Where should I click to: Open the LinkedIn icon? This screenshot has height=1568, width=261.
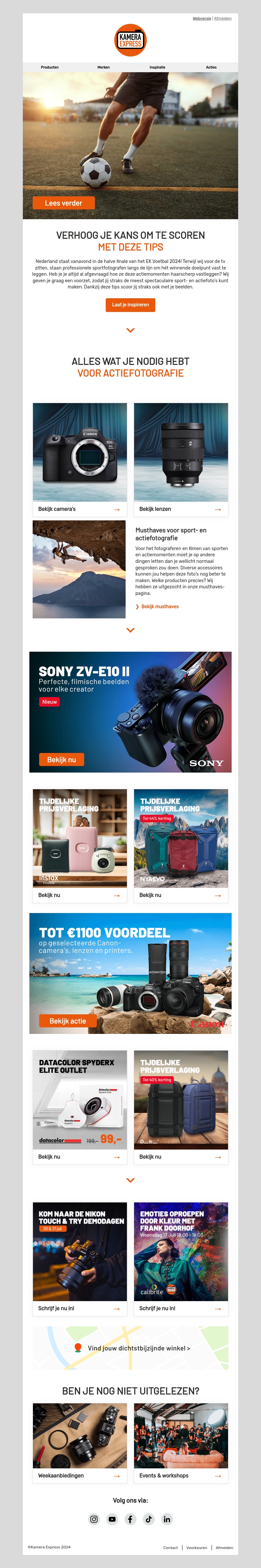tap(167, 1519)
